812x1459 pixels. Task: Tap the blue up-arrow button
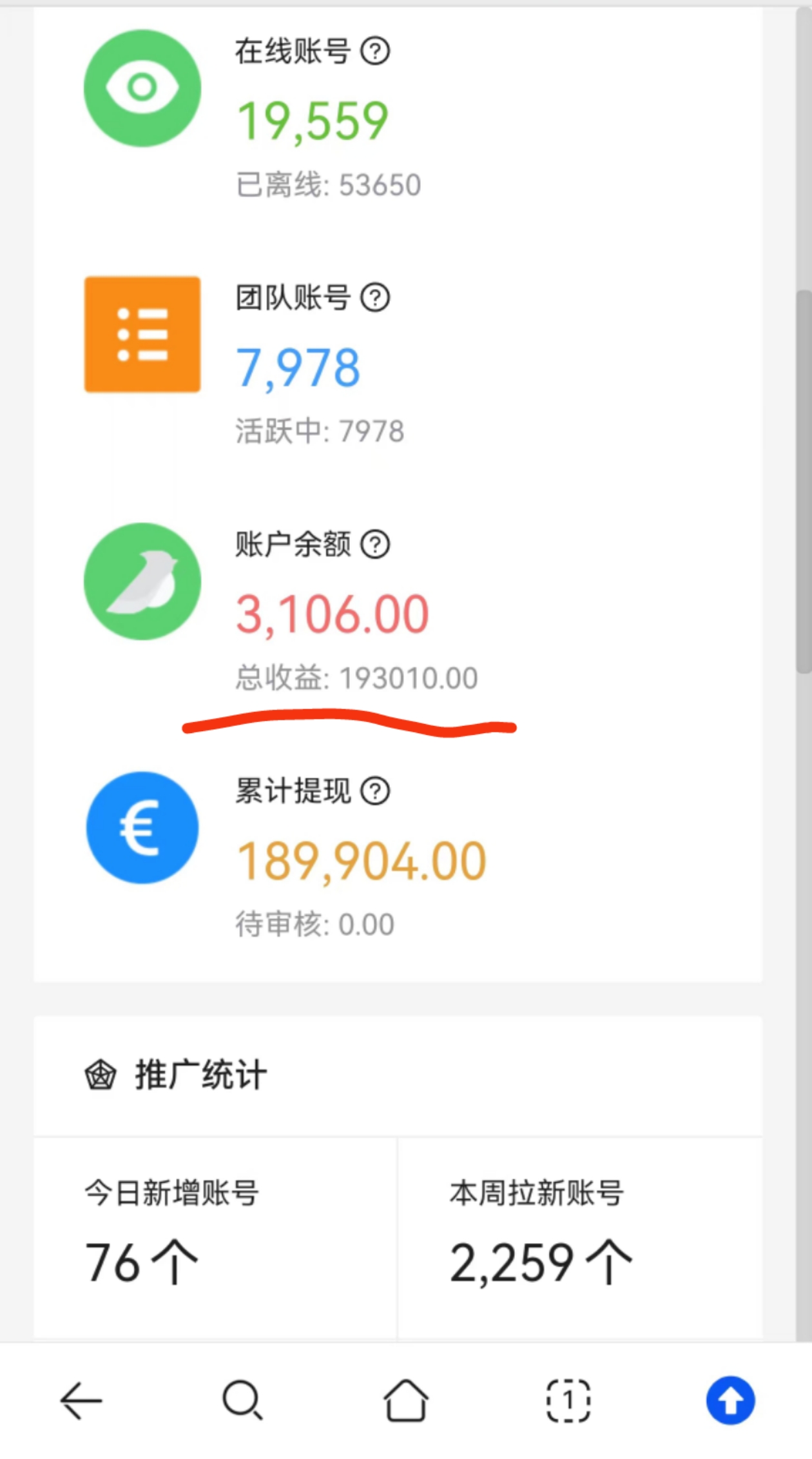[731, 1400]
